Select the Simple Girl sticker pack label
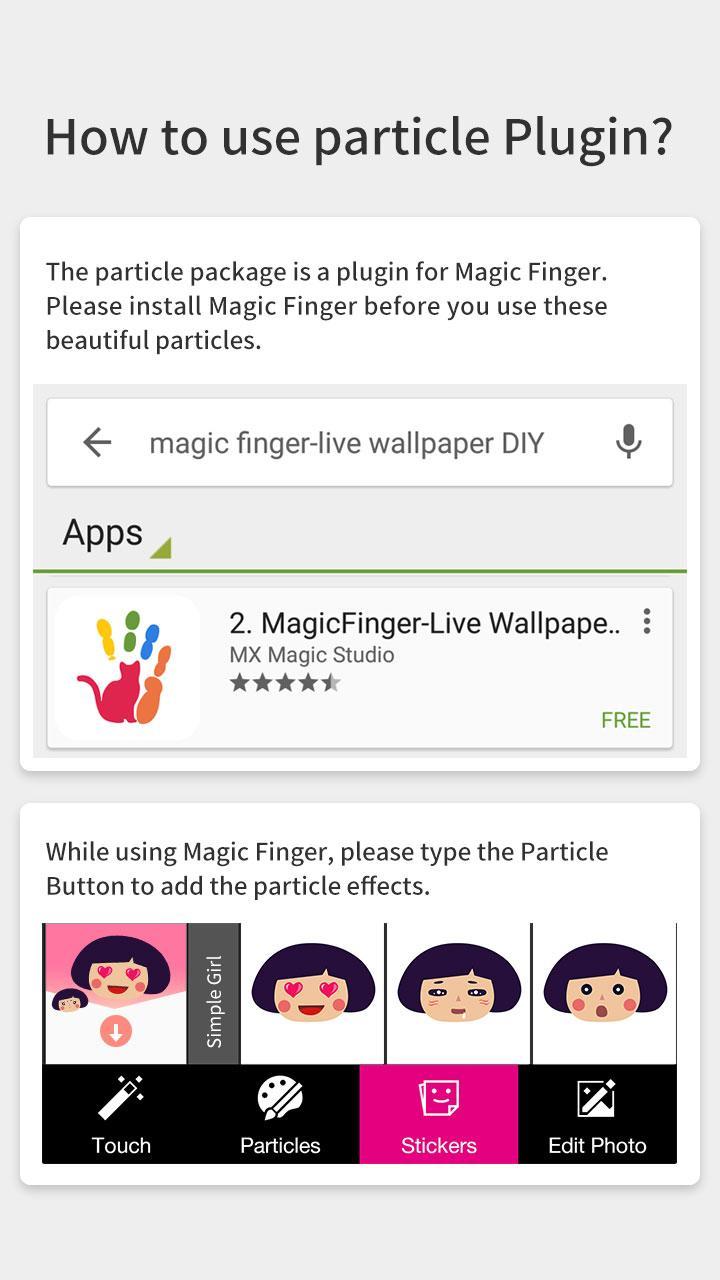The image size is (720, 1280). 211,993
